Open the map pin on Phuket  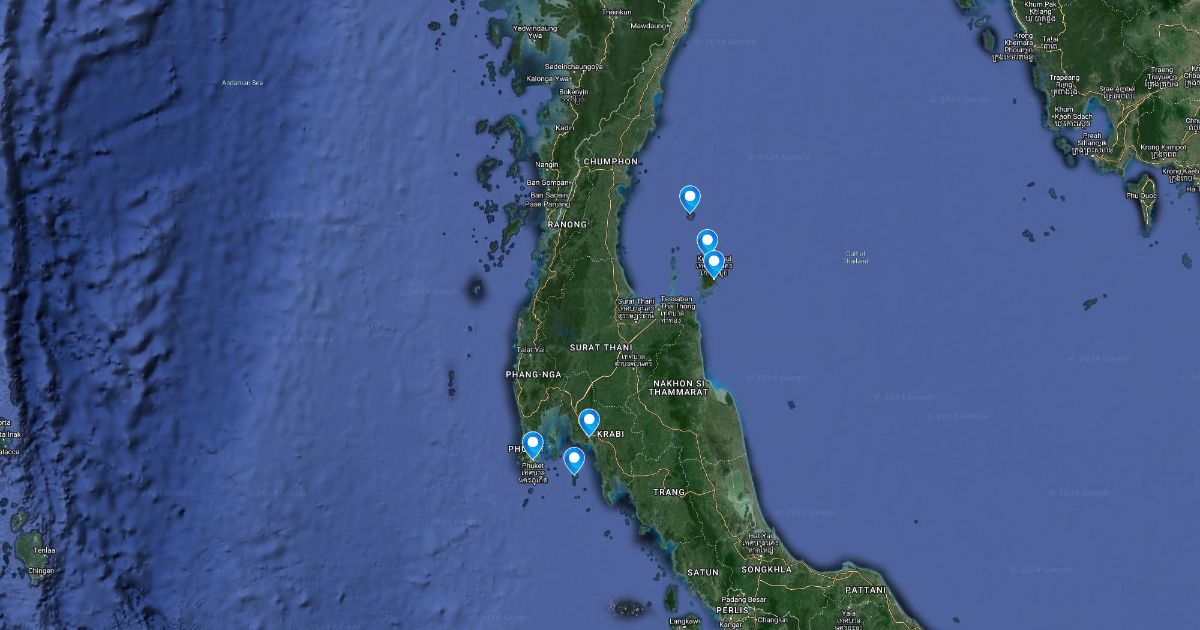click(x=533, y=443)
